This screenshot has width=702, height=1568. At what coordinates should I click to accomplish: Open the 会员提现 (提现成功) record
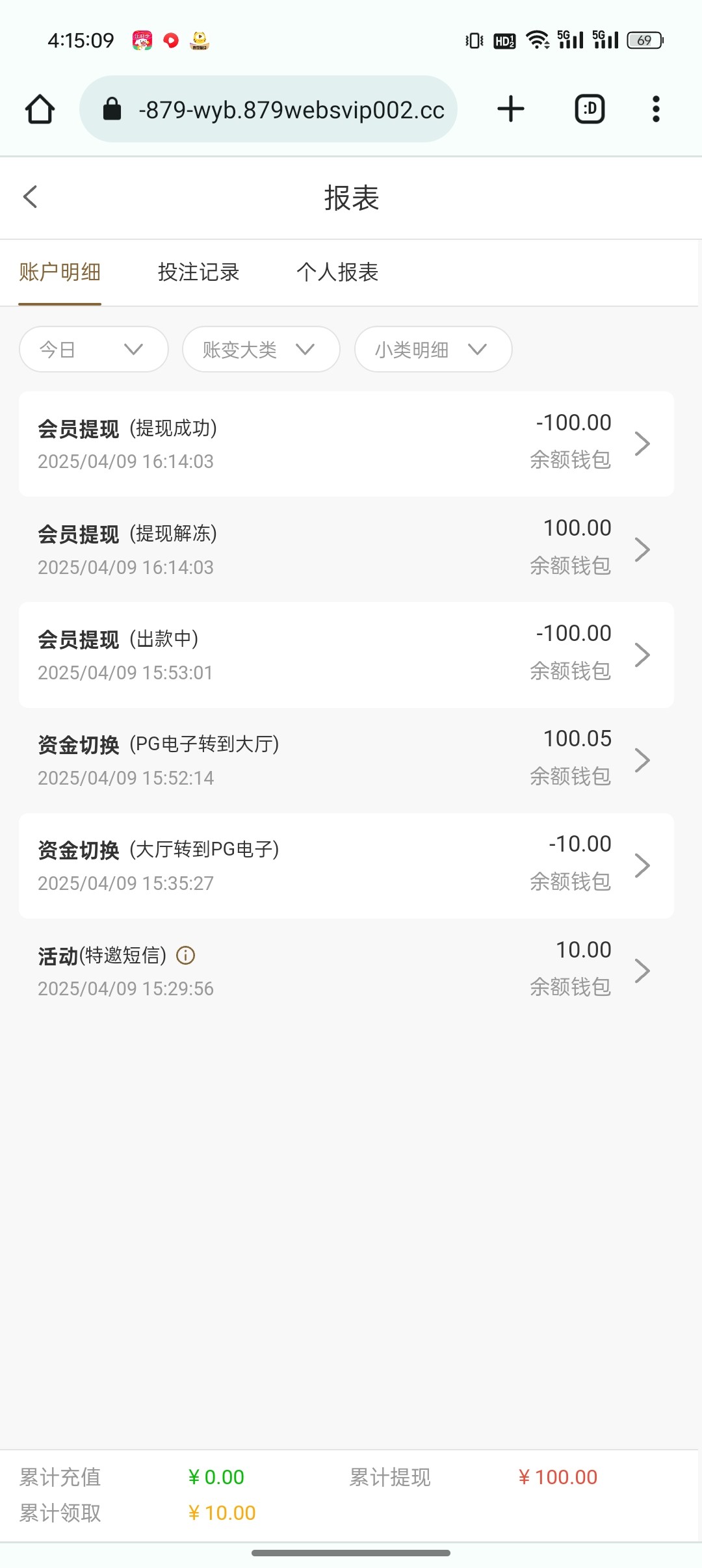[x=346, y=444]
